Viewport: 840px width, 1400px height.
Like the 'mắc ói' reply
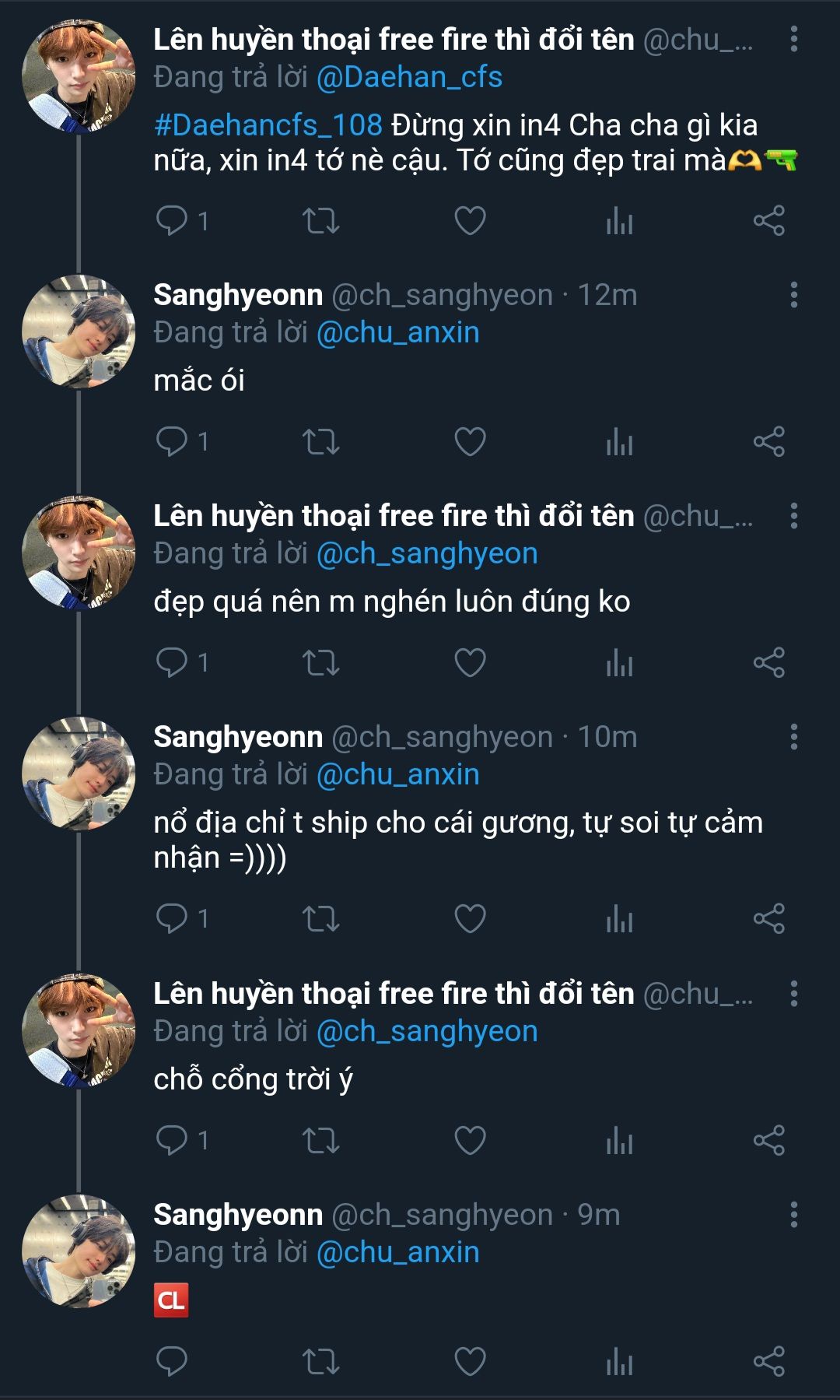(470, 442)
